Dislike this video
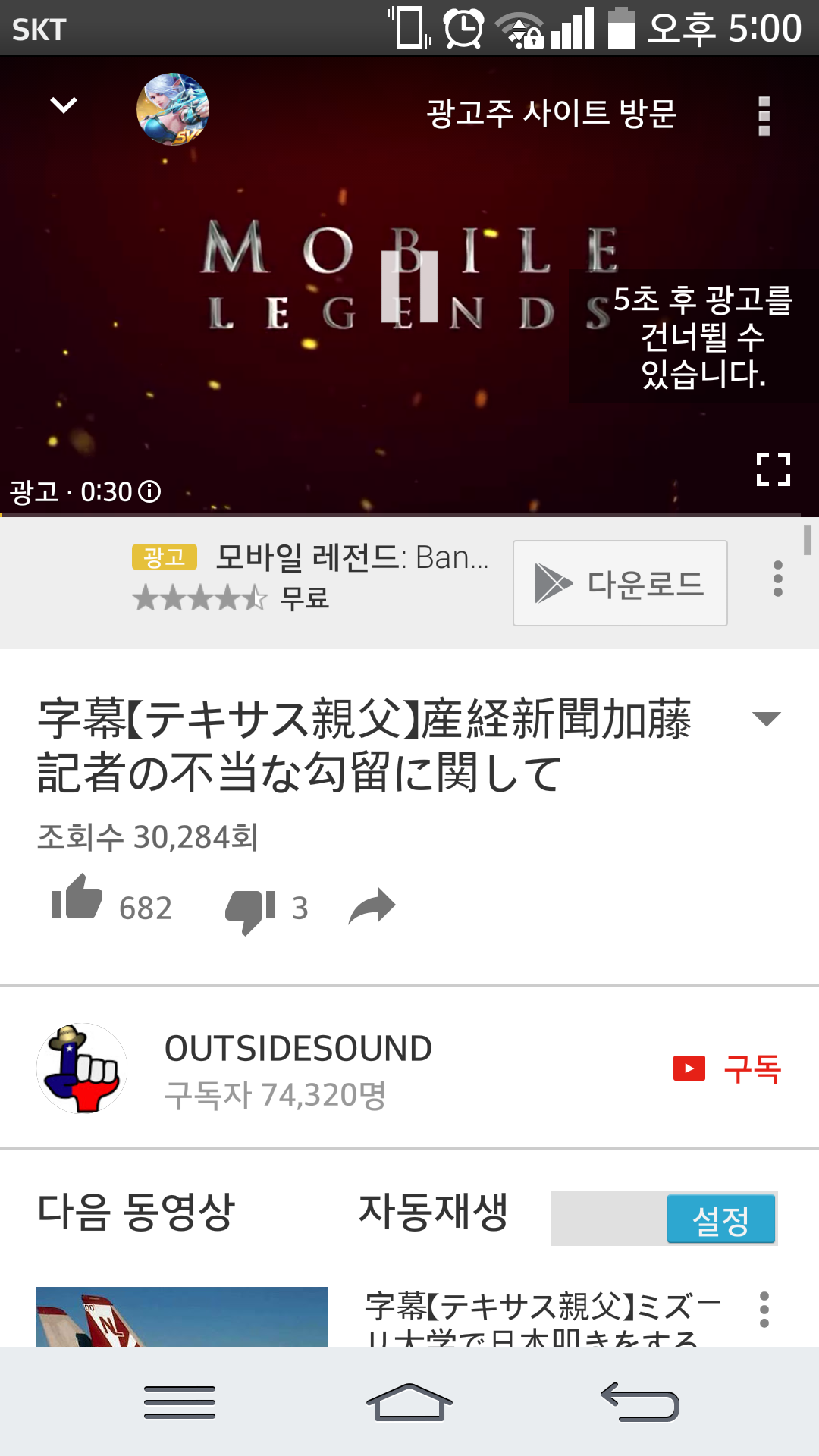Image resolution: width=819 pixels, height=1456 pixels. tap(250, 909)
